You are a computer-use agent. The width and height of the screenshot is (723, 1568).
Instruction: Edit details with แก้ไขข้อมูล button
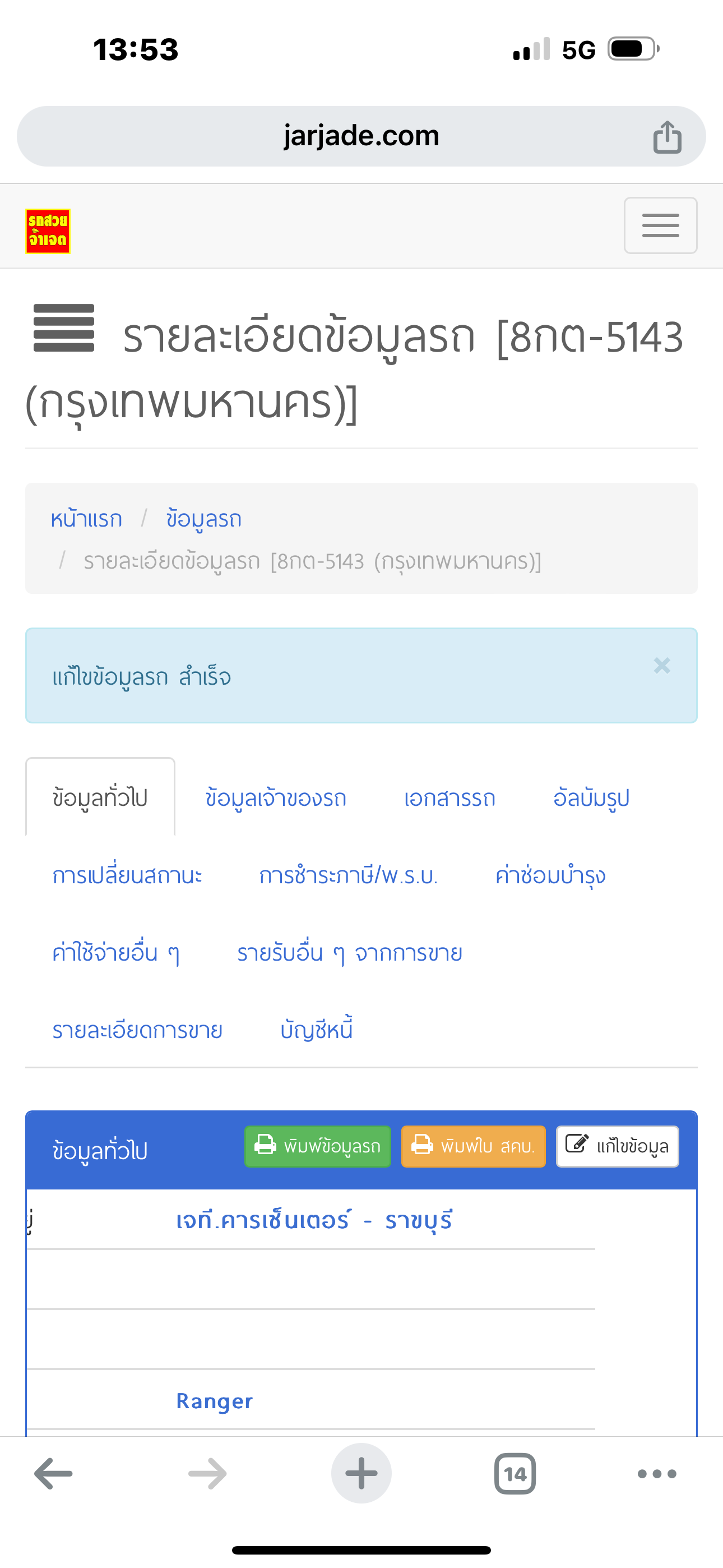click(617, 1146)
